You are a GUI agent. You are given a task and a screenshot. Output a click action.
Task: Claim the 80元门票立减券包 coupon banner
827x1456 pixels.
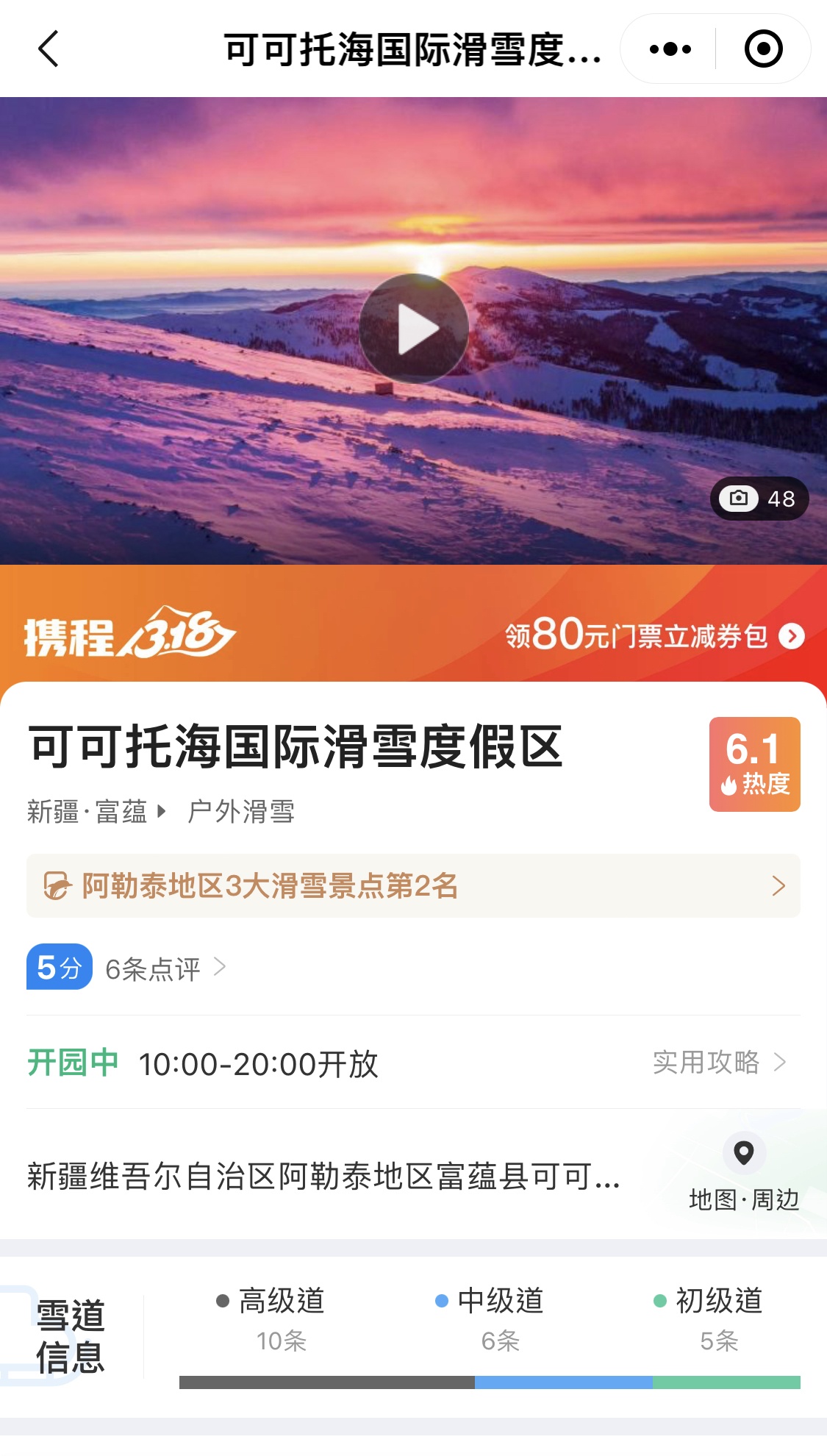(x=654, y=635)
